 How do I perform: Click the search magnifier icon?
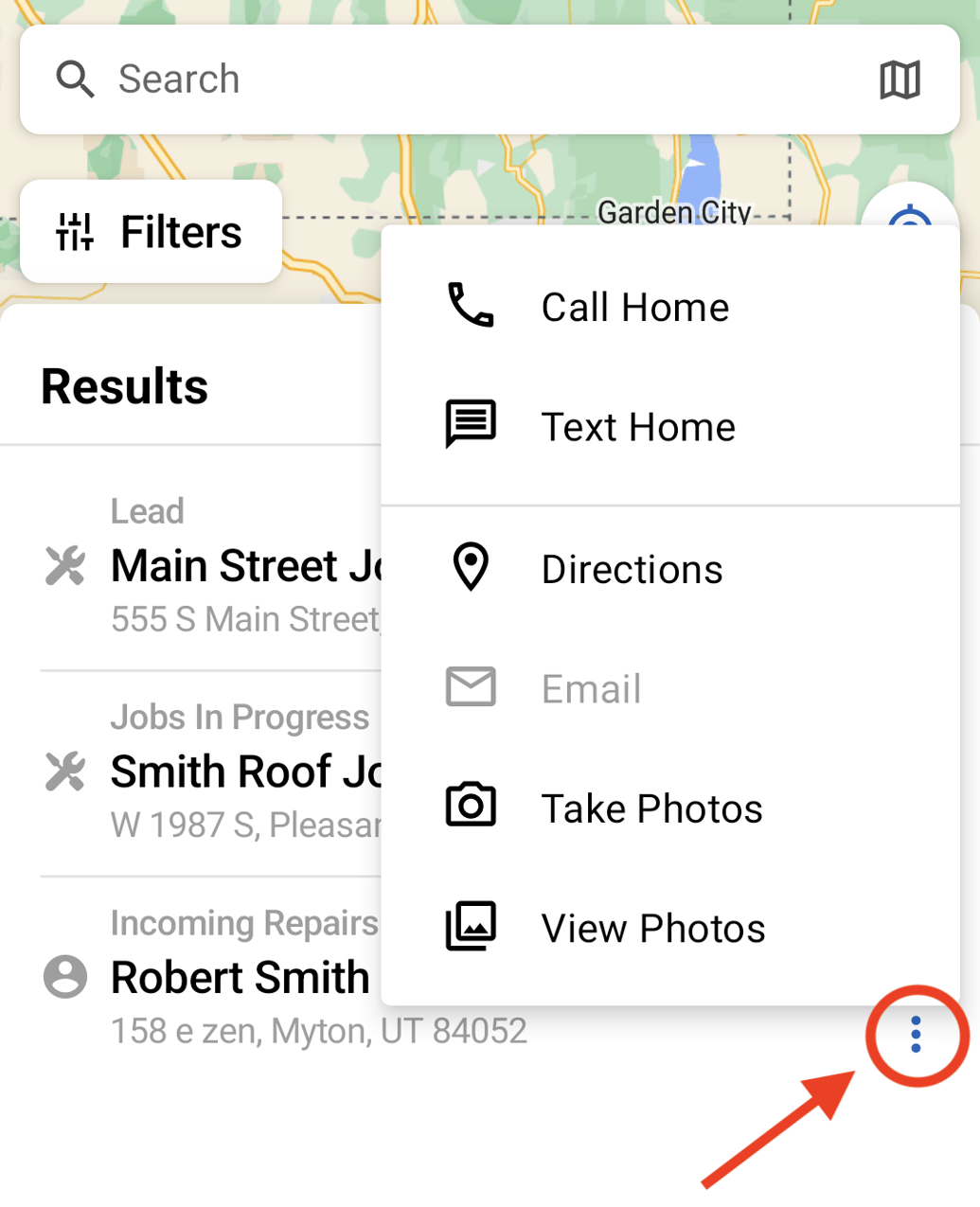(x=76, y=79)
